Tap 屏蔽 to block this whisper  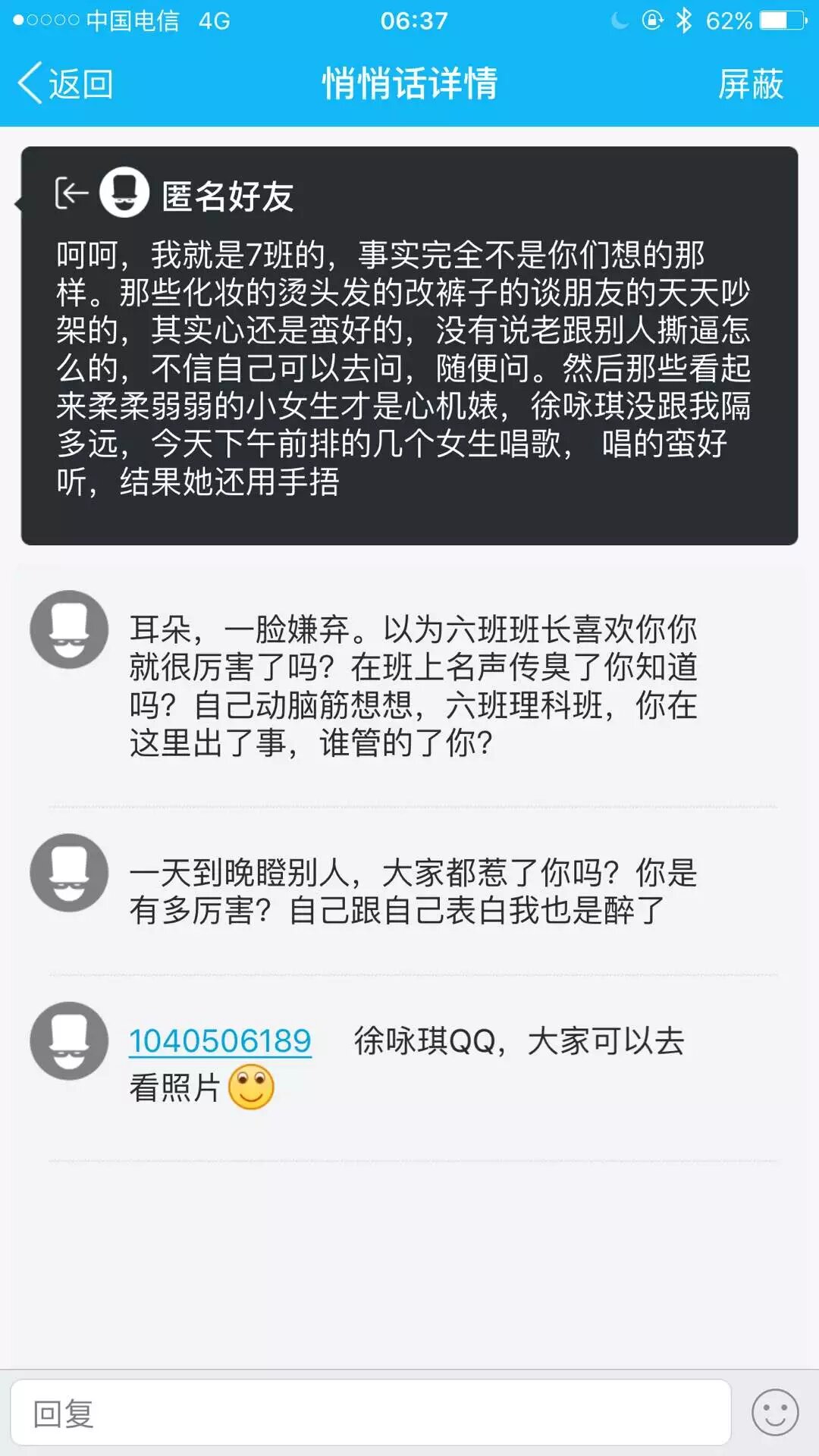750,83
